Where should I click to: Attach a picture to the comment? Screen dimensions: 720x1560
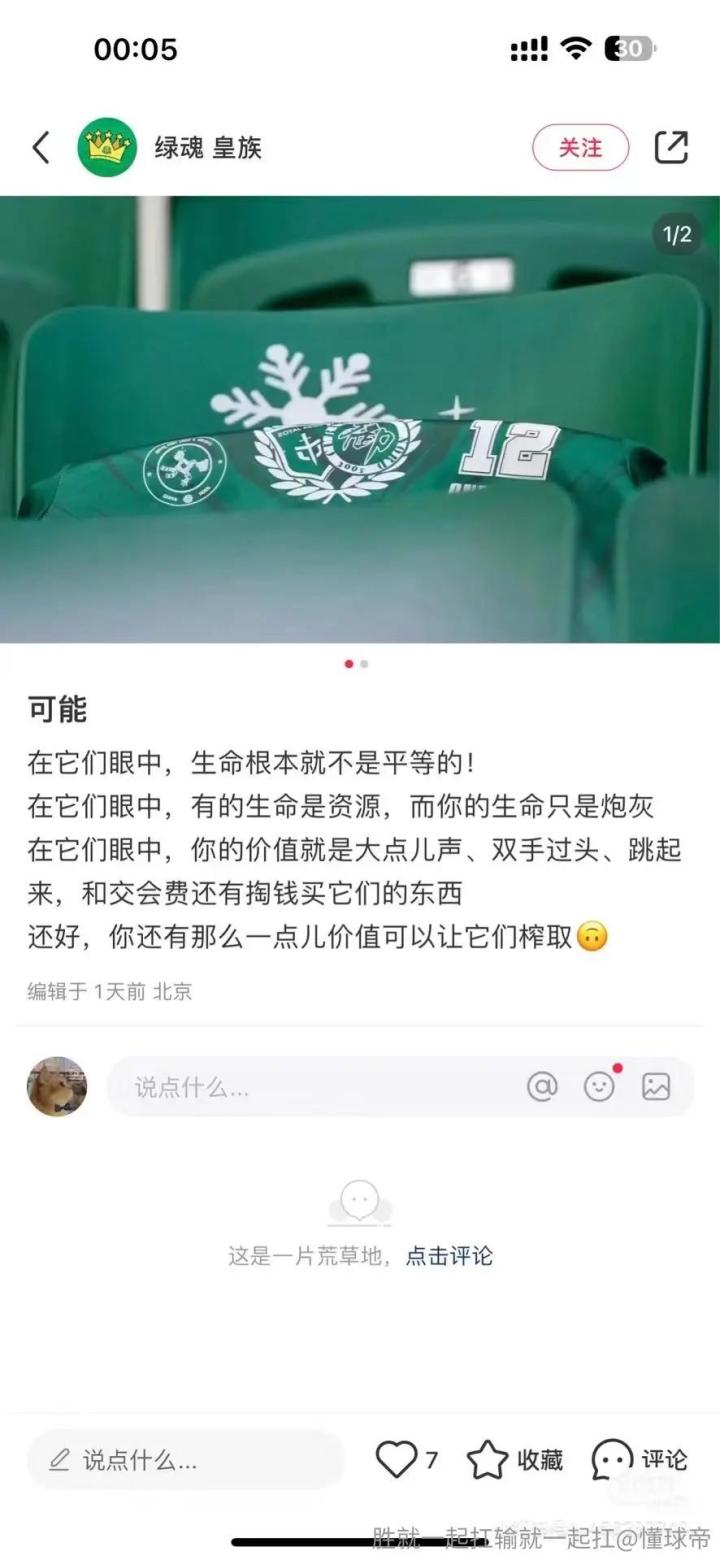656,1087
